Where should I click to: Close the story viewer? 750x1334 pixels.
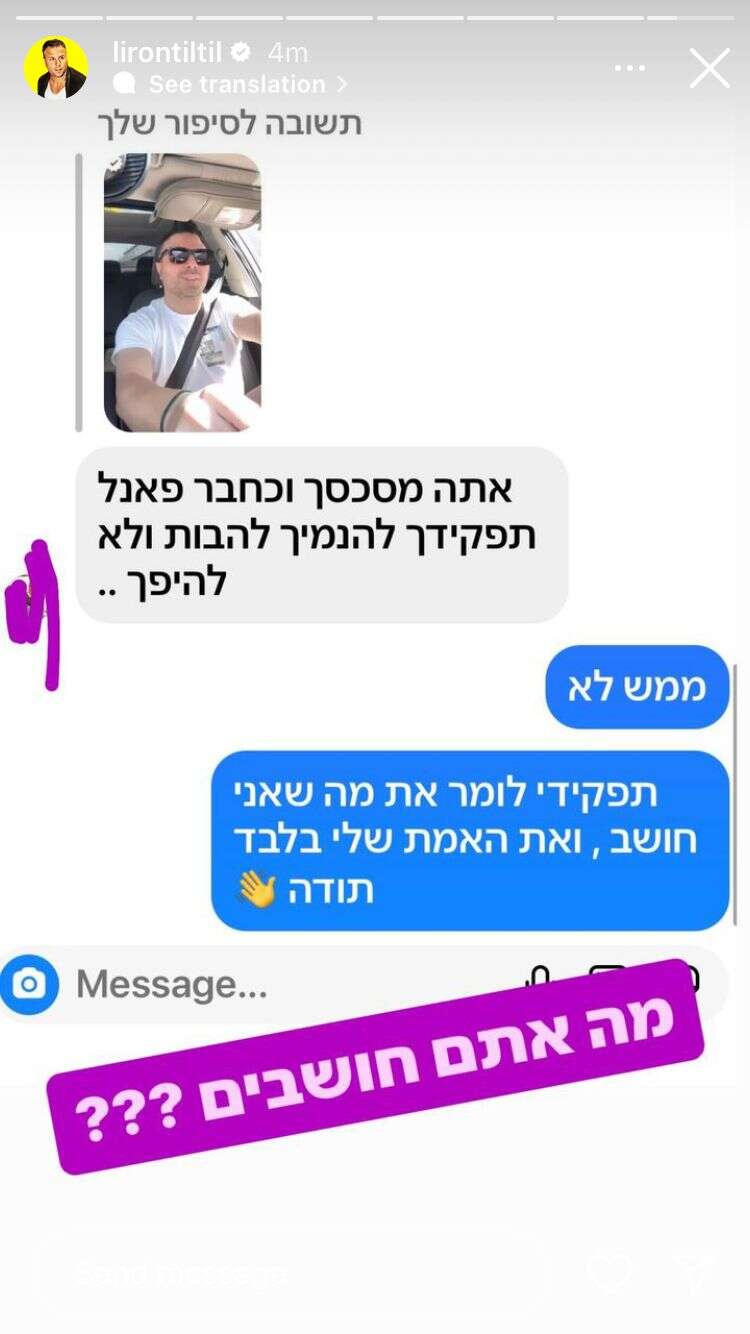[x=709, y=68]
